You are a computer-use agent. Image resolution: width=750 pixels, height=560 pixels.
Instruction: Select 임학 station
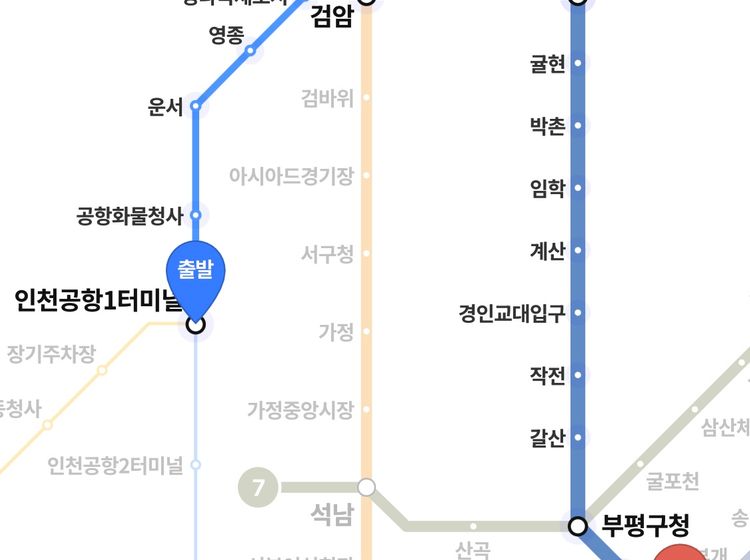[x=578, y=188]
